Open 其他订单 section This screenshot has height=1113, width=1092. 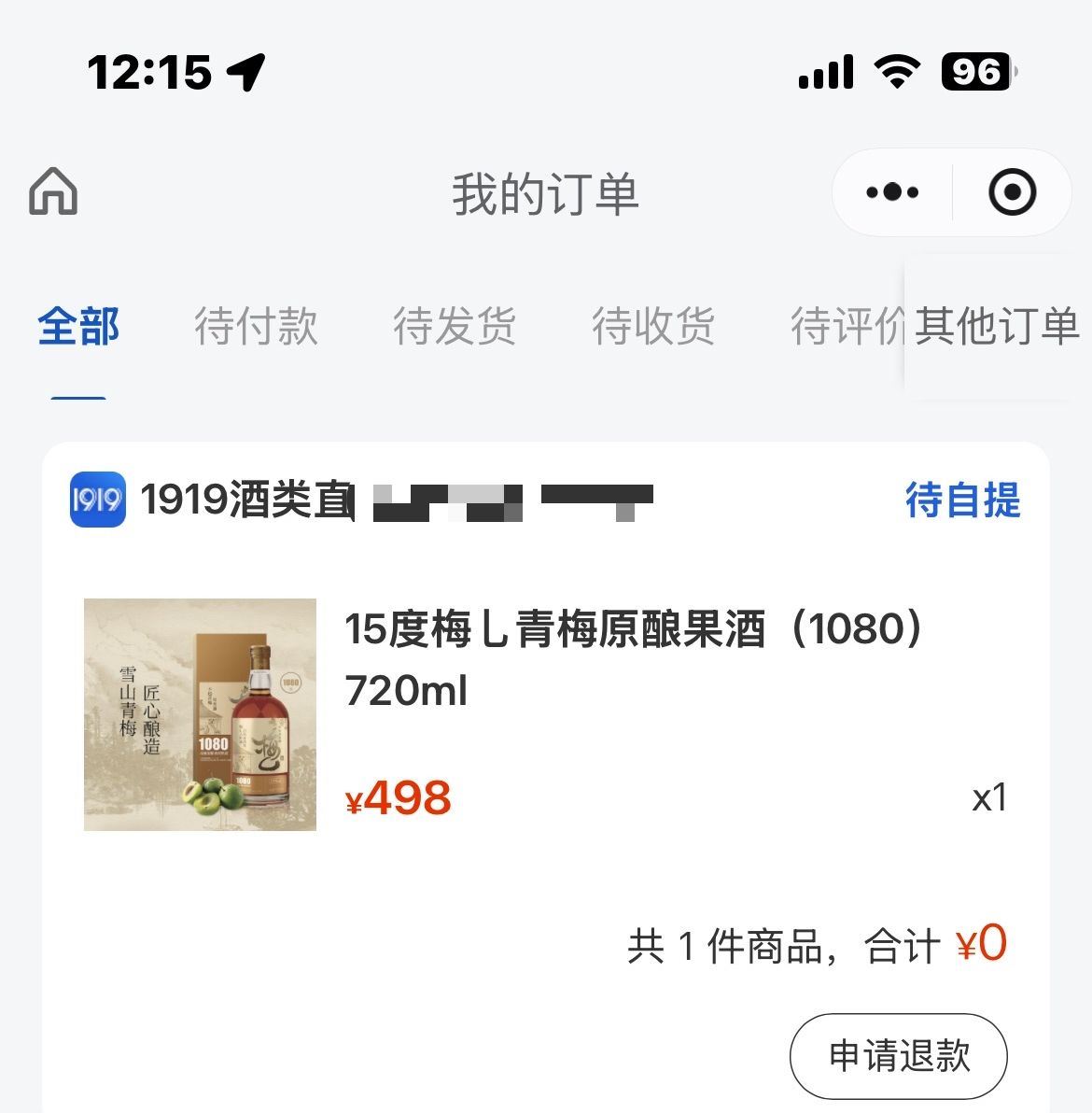click(x=996, y=327)
